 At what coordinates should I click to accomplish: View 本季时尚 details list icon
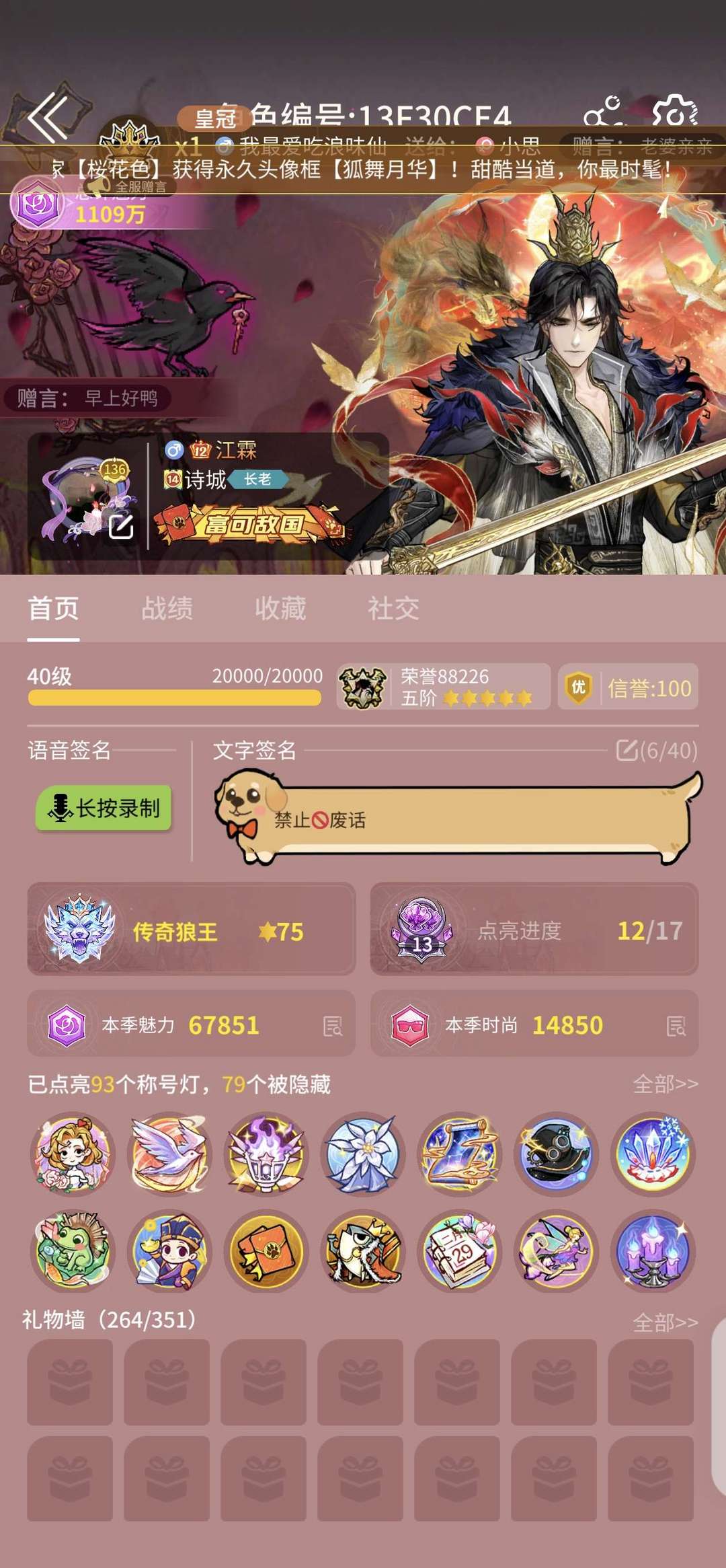[676, 1026]
